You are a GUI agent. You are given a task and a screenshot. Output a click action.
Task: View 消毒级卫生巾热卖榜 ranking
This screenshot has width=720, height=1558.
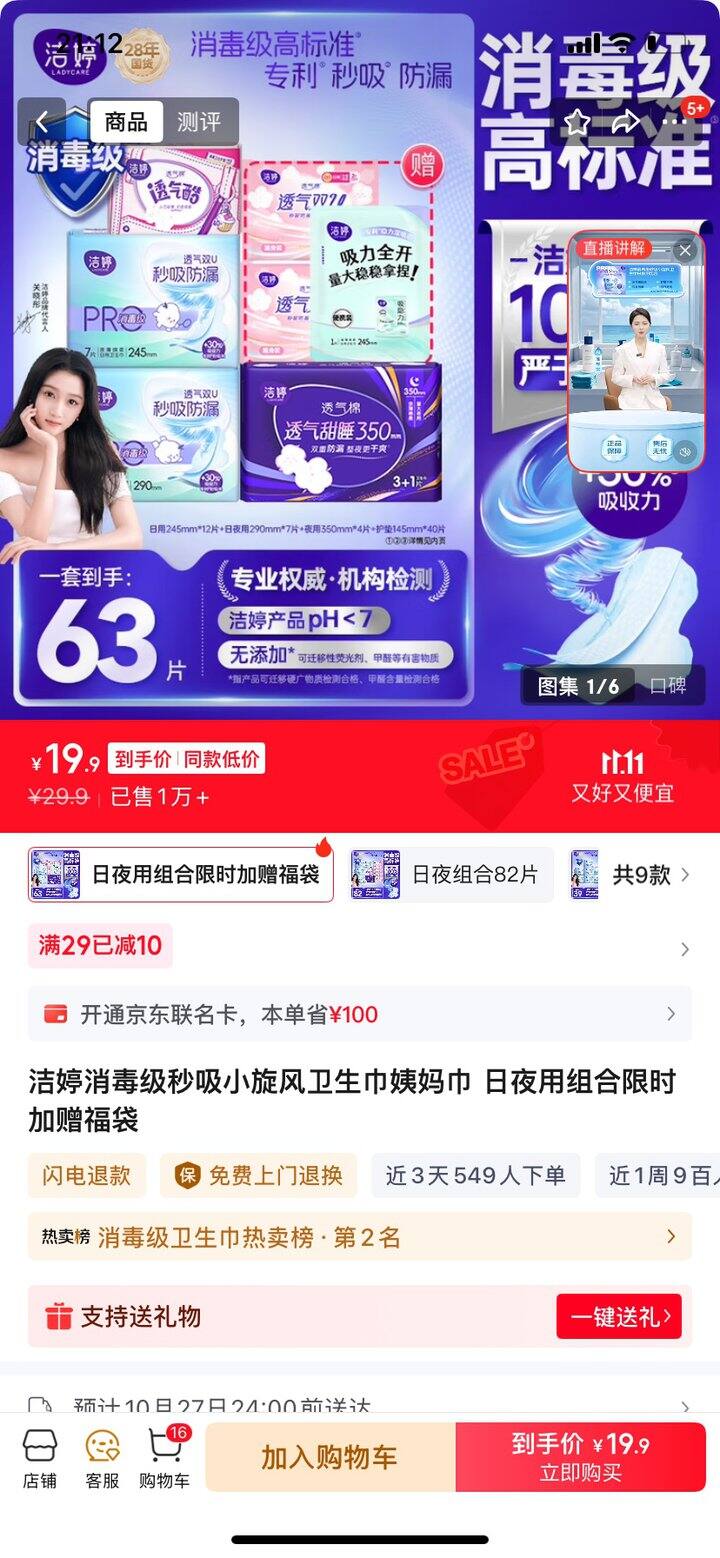pyautogui.click(x=360, y=1237)
